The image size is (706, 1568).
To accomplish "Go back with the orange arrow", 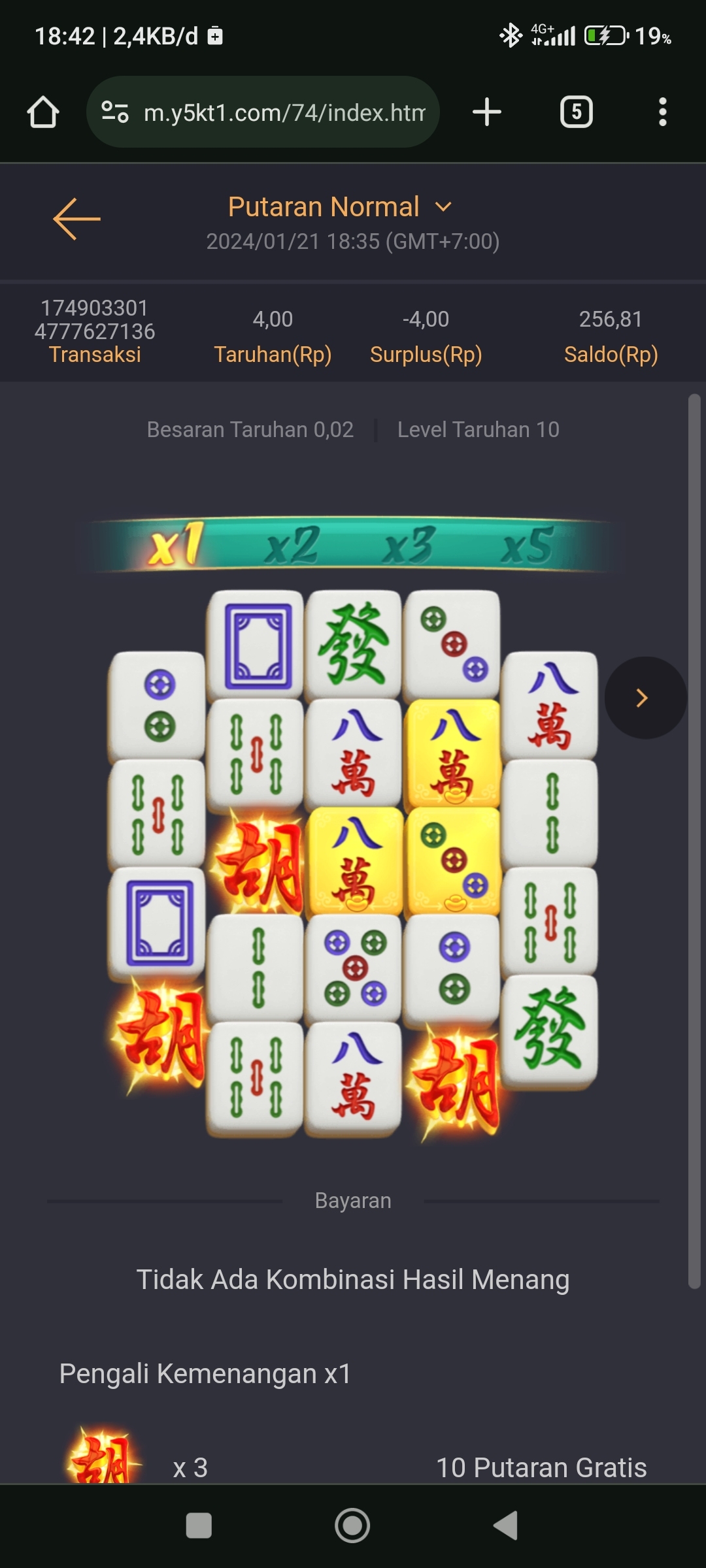I will (x=76, y=219).
